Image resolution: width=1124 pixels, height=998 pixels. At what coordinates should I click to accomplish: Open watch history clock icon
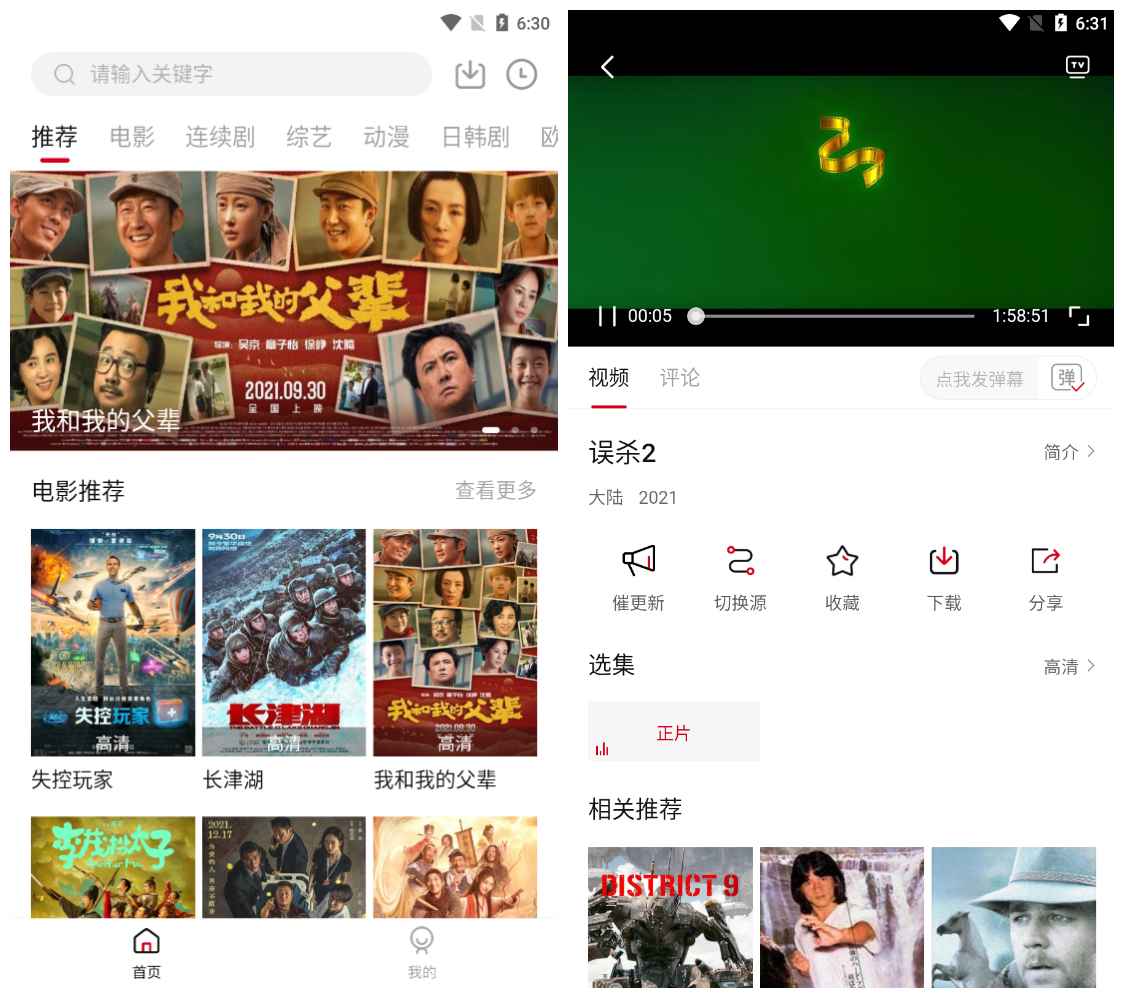click(521, 74)
